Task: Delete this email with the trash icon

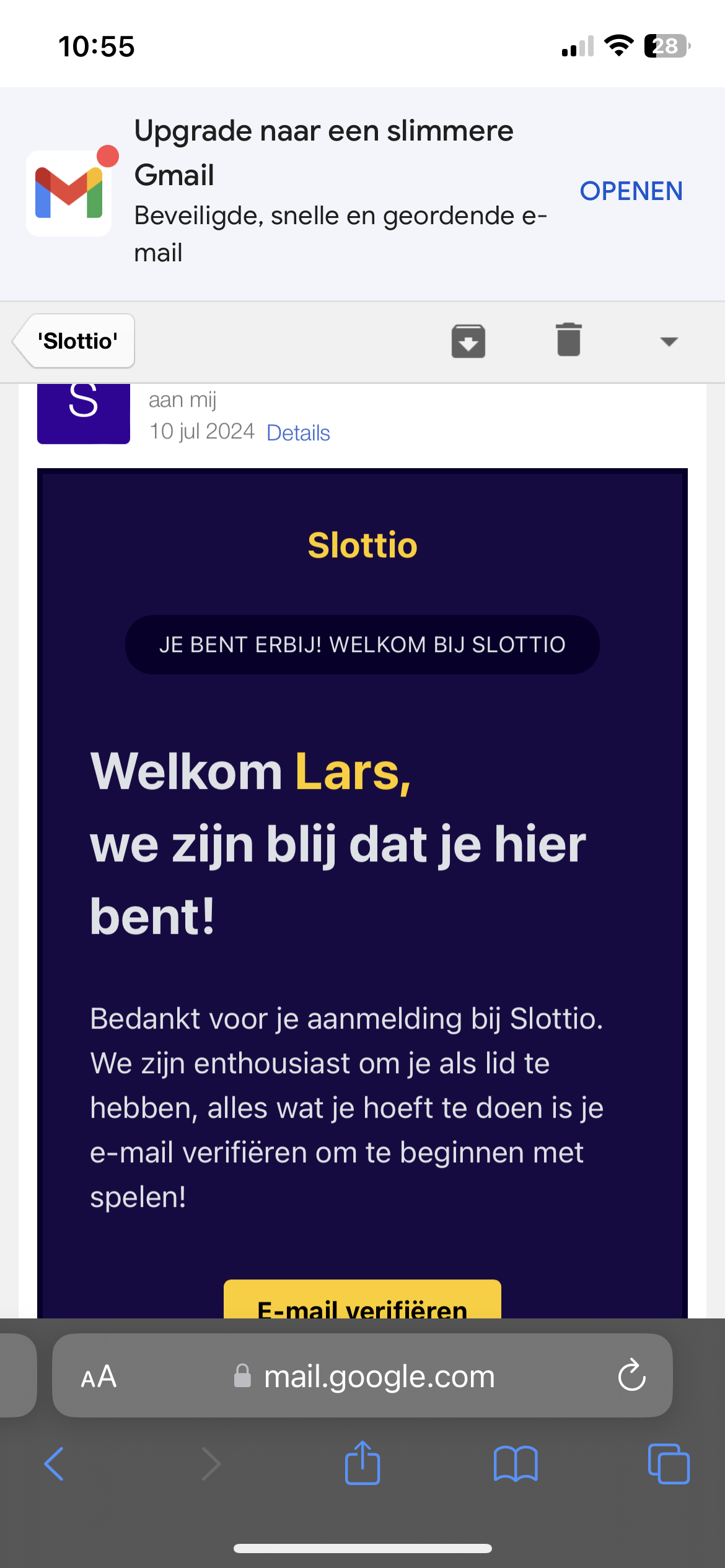Action: pyautogui.click(x=568, y=340)
